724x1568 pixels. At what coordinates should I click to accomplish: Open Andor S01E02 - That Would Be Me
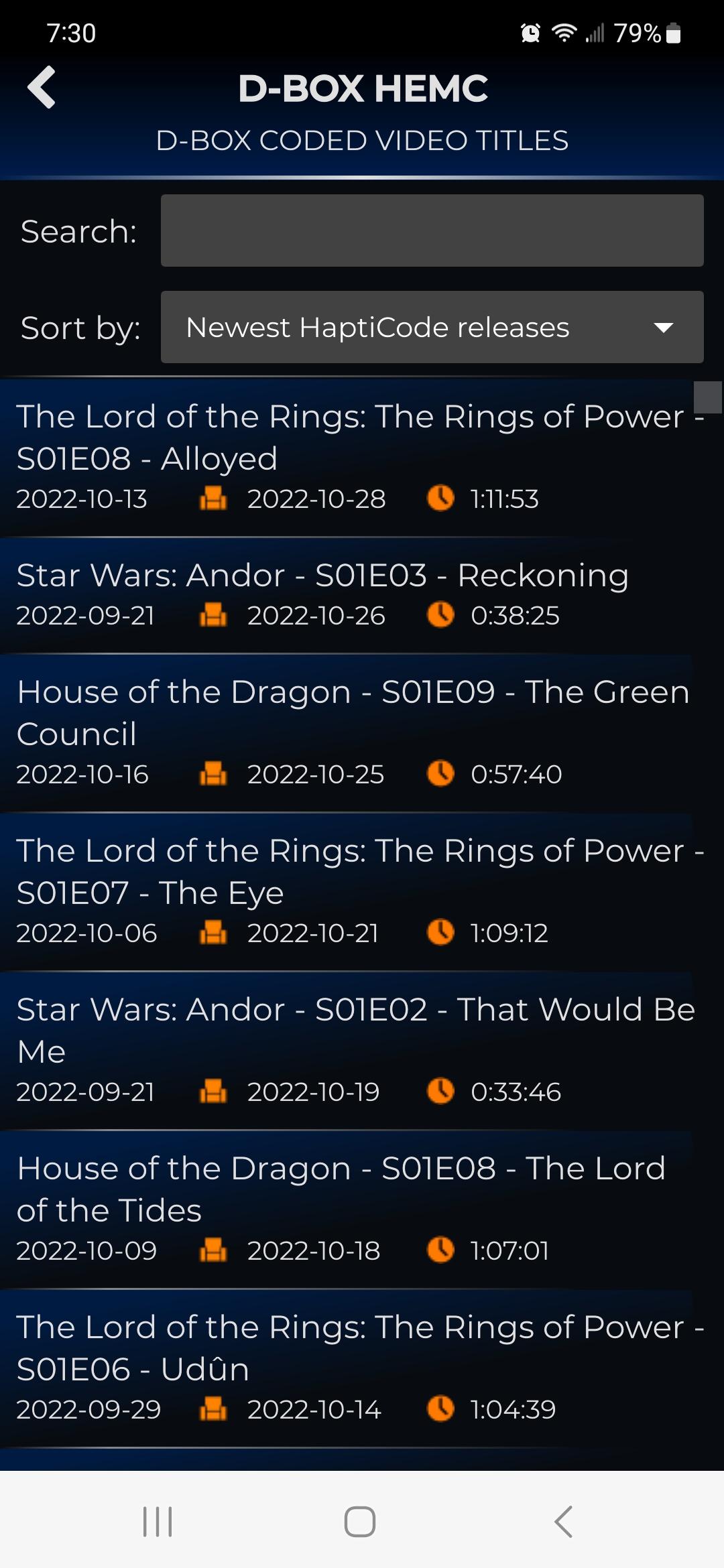(x=347, y=1051)
